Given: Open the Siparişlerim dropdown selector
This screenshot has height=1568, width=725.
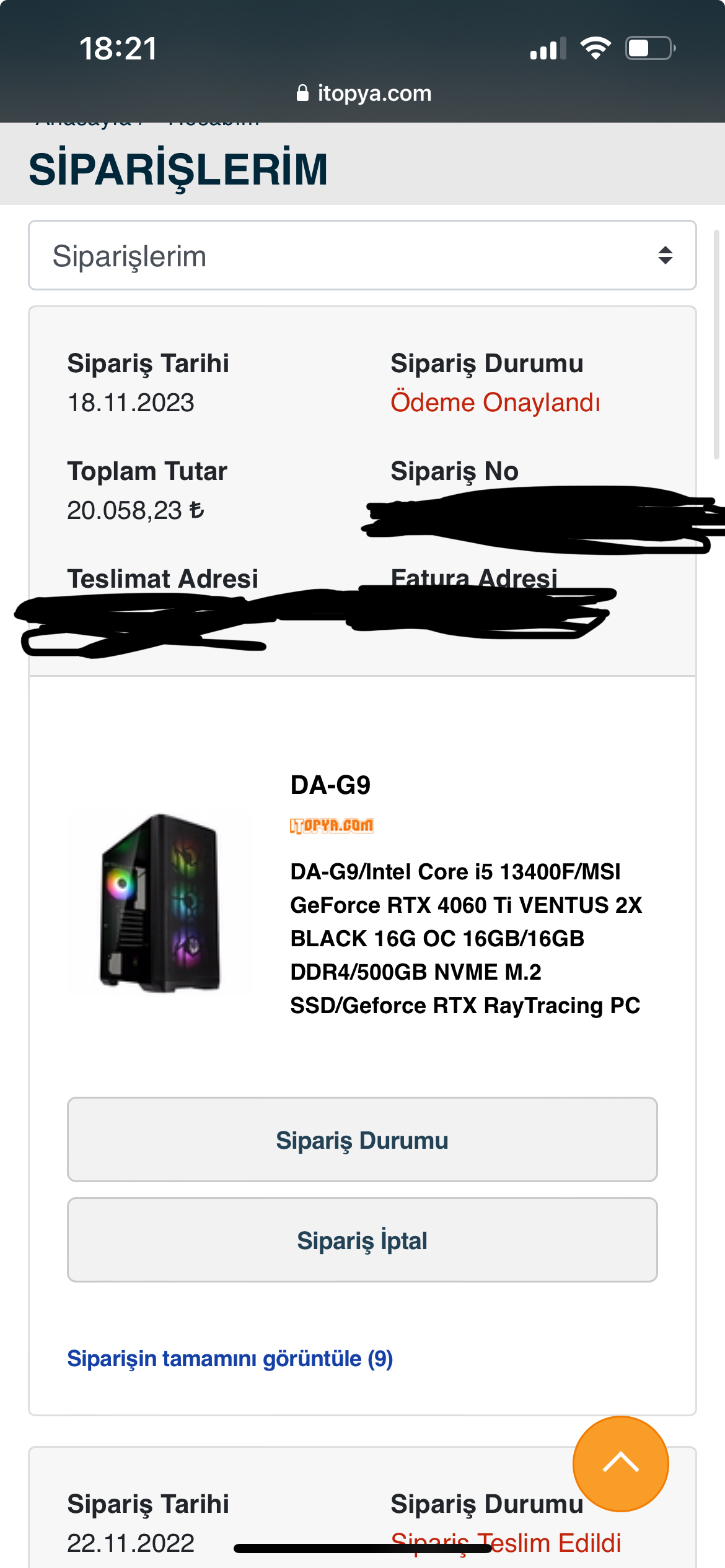Looking at the screenshot, I should pyautogui.click(x=362, y=255).
